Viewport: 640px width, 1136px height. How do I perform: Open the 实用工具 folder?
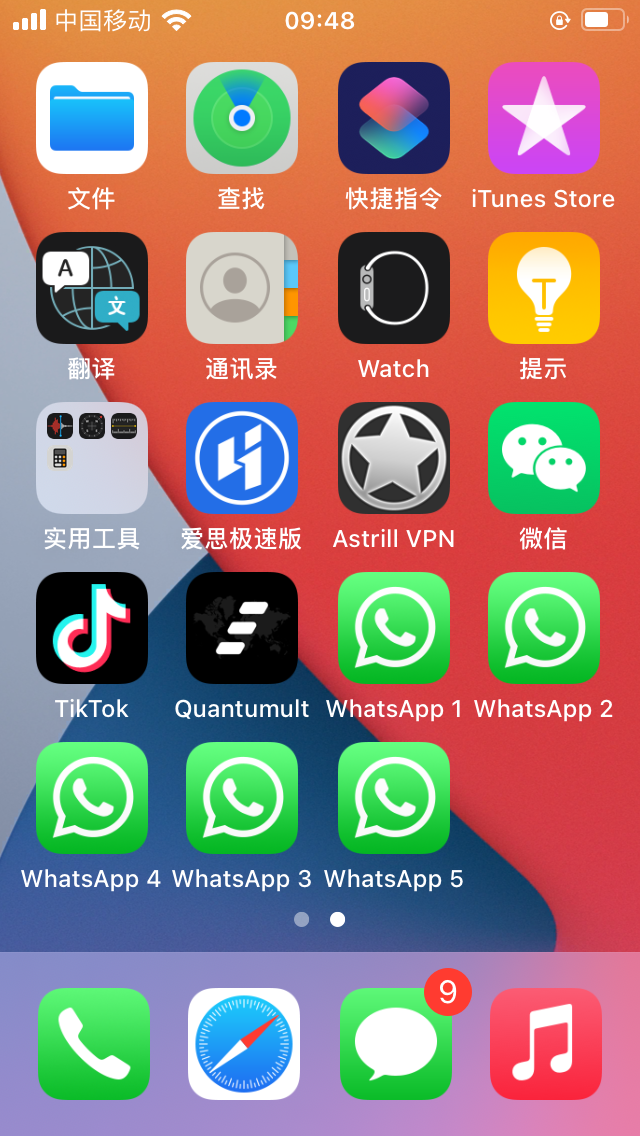[92, 458]
